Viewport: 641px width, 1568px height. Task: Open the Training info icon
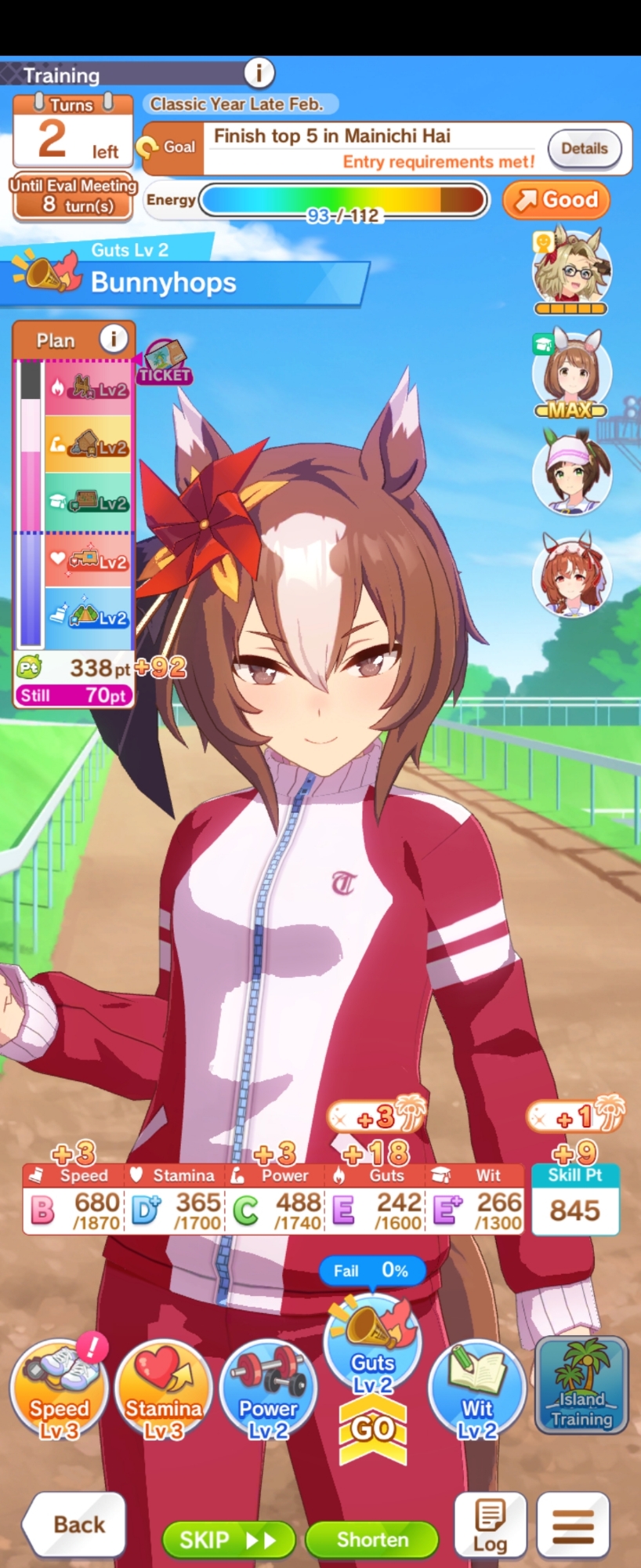click(x=259, y=73)
